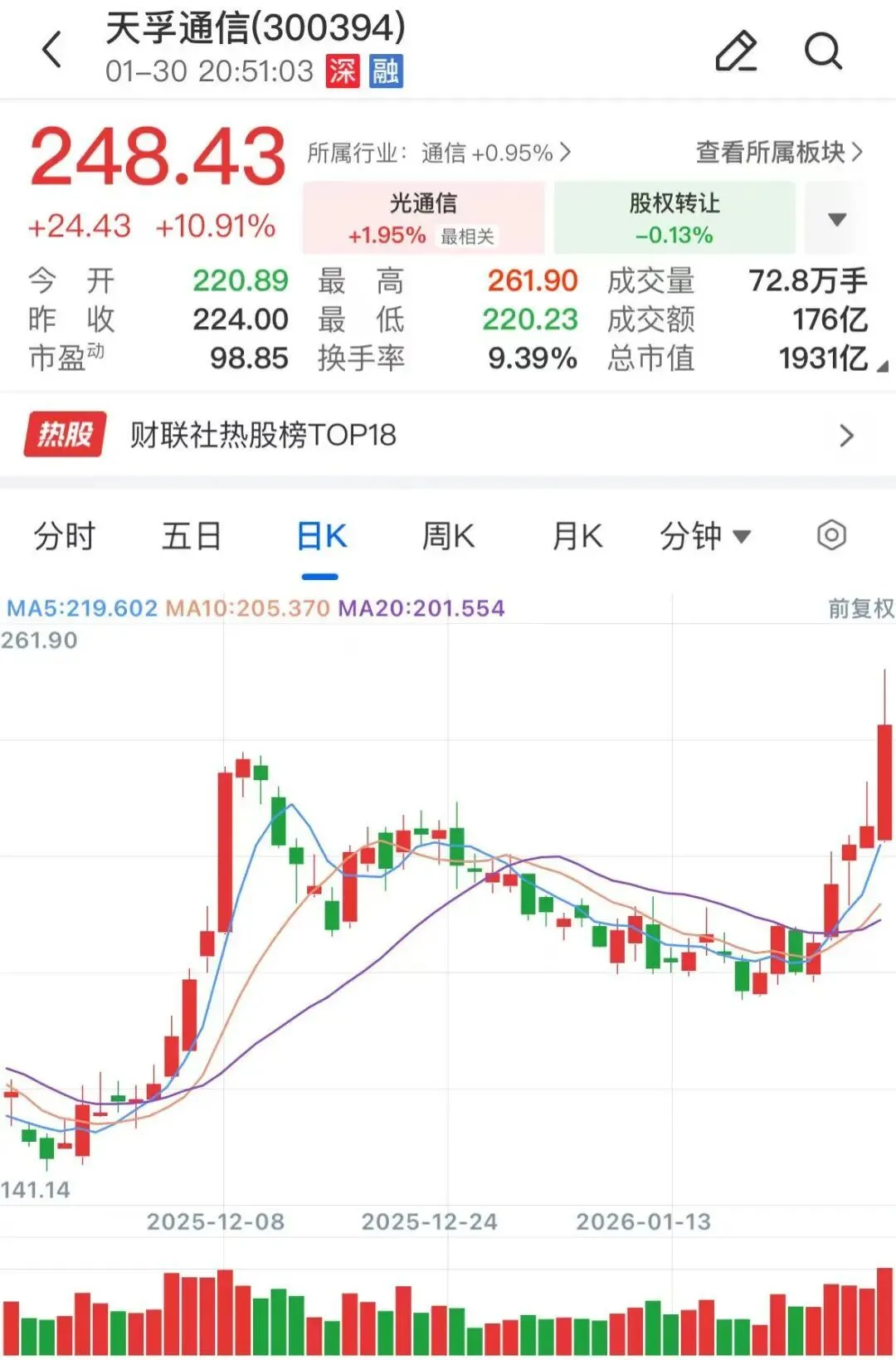Screen dimensions: 896x1360
Task: Switch to the 周K chart tab
Action: tap(448, 536)
